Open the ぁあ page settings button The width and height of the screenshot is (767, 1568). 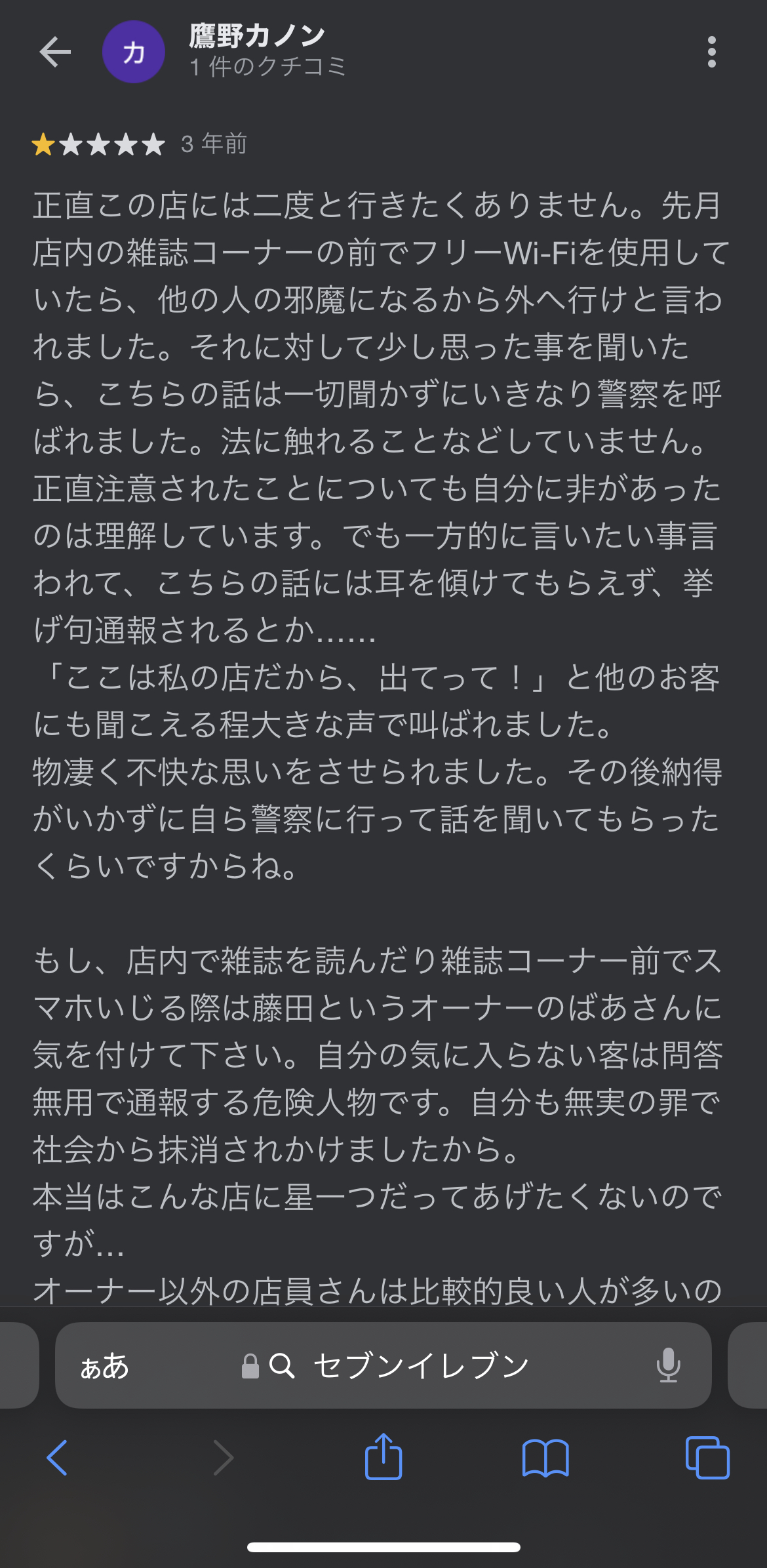(x=104, y=1366)
